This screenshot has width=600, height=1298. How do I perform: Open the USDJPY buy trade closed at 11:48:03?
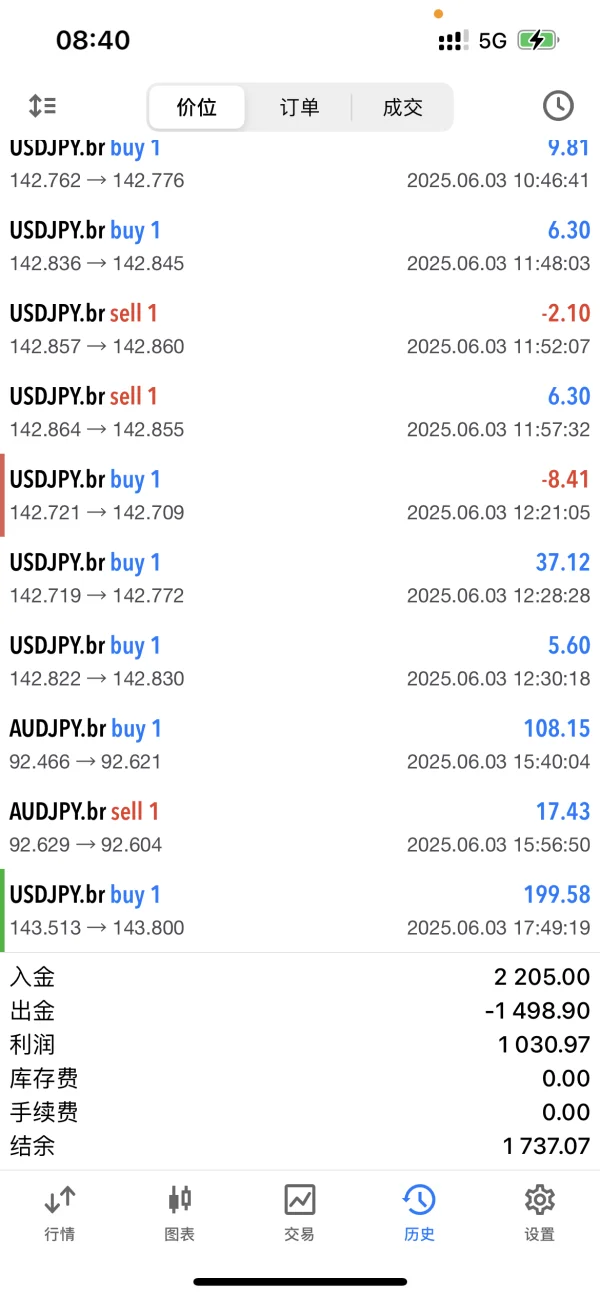[x=300, y=246]
